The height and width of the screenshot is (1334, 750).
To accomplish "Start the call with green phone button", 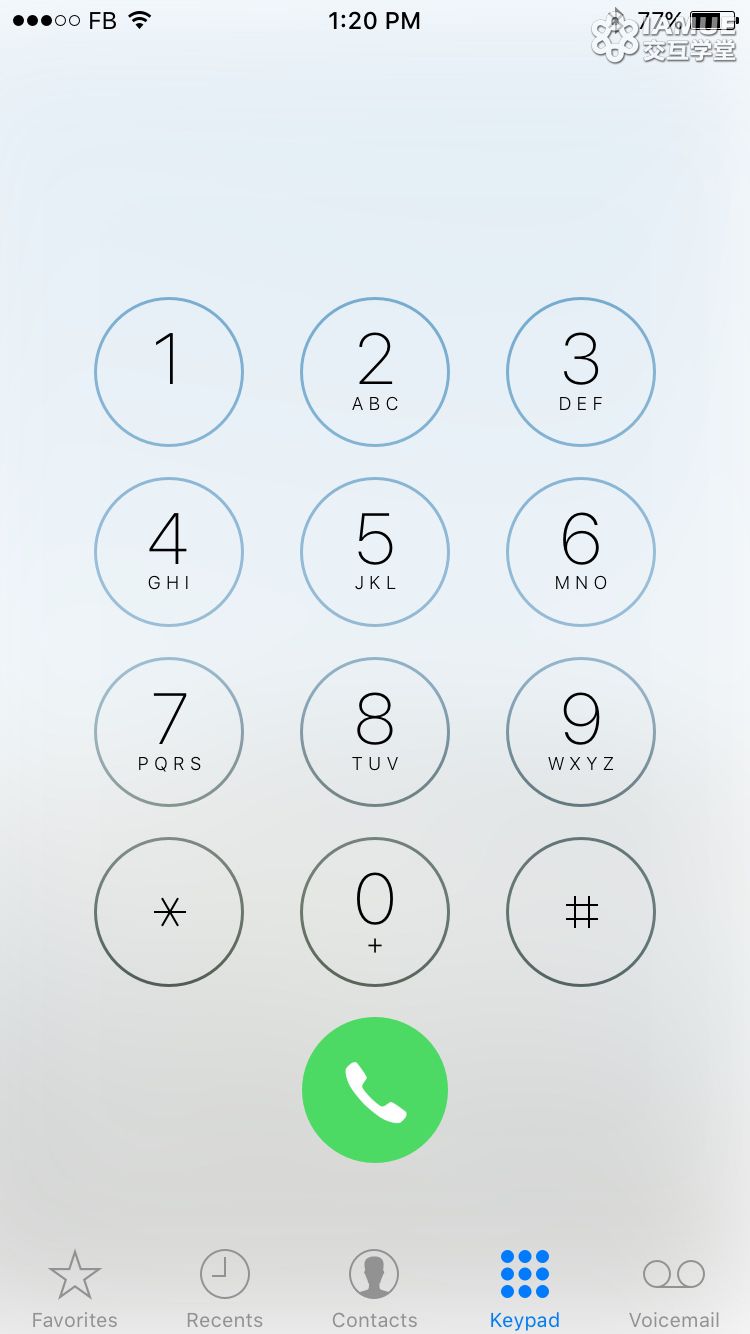I will pos(375,1090).
